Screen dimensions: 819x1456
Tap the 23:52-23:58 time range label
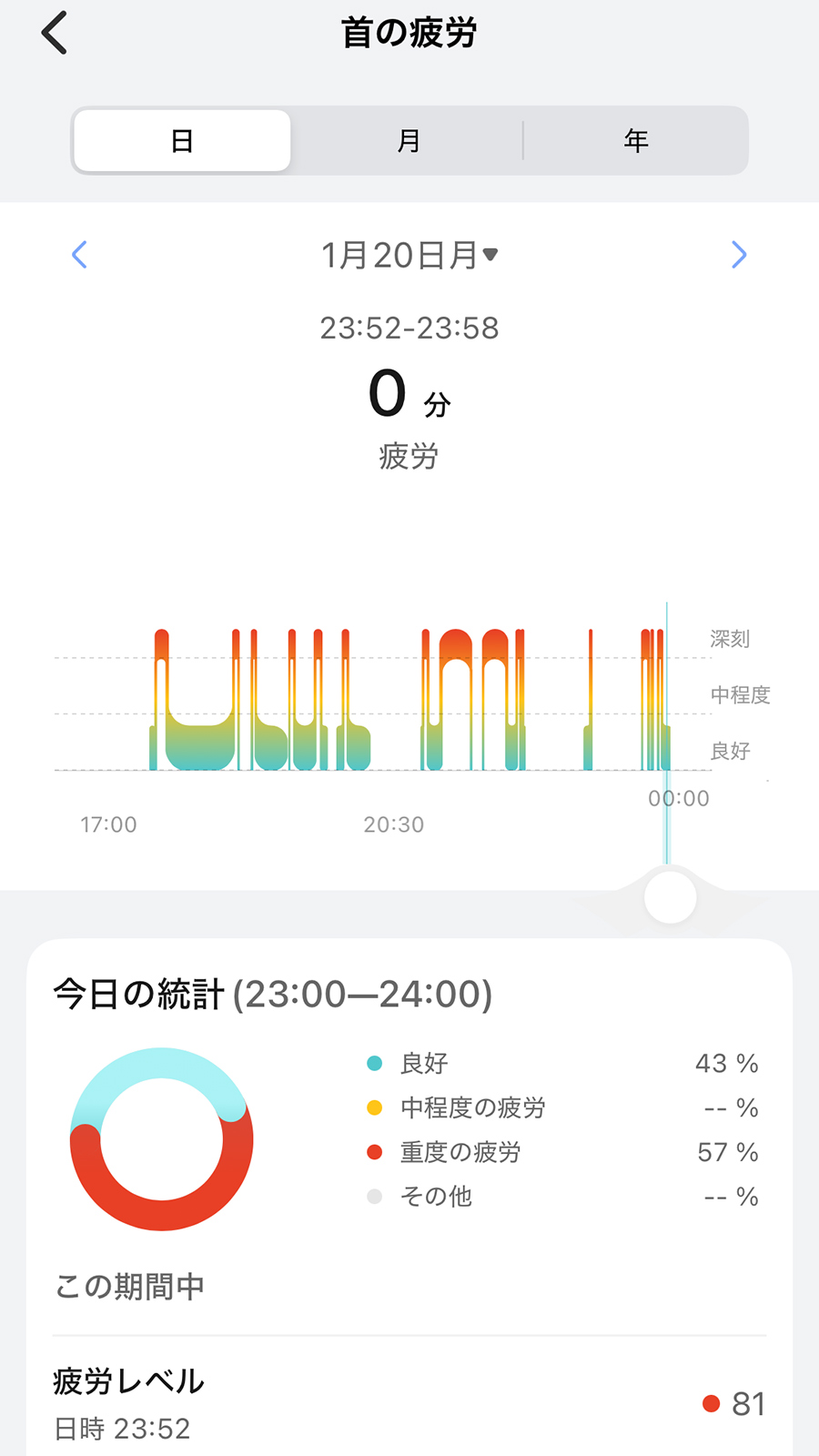[409, 329]
